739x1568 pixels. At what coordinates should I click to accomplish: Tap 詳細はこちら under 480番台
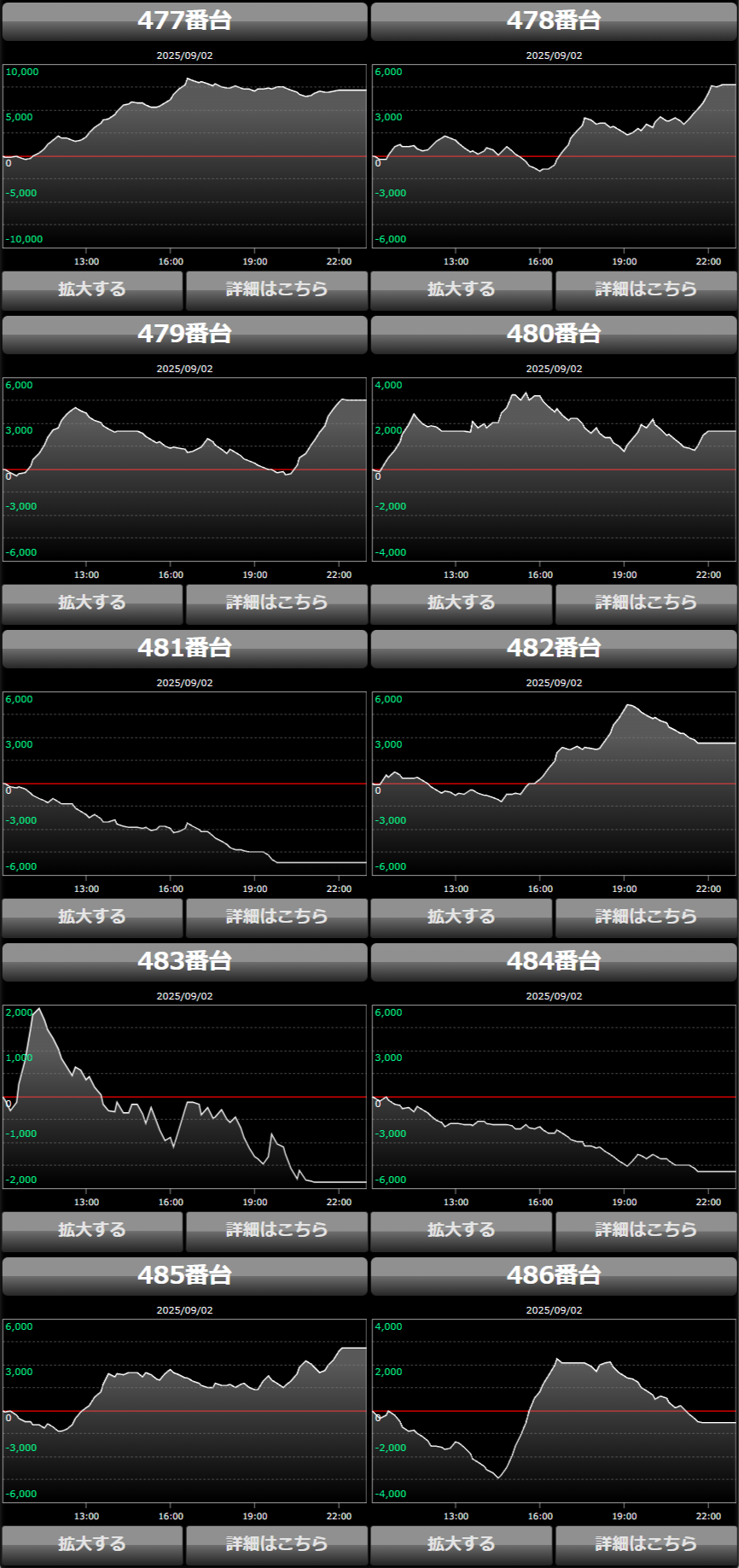(646, 603)
